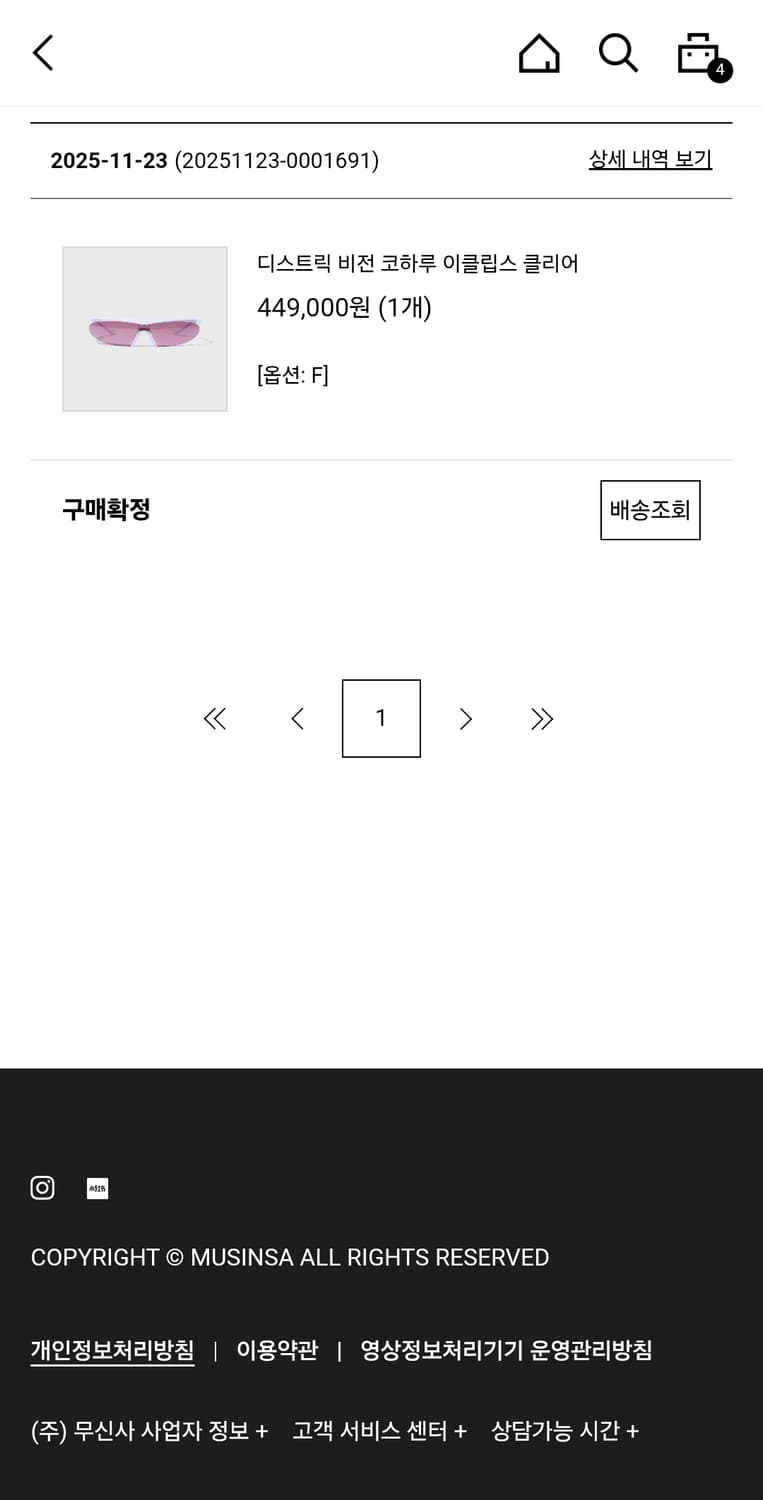Go to the next page arrow
Viewport: 763px width, 1500px height.
(465, 718)
